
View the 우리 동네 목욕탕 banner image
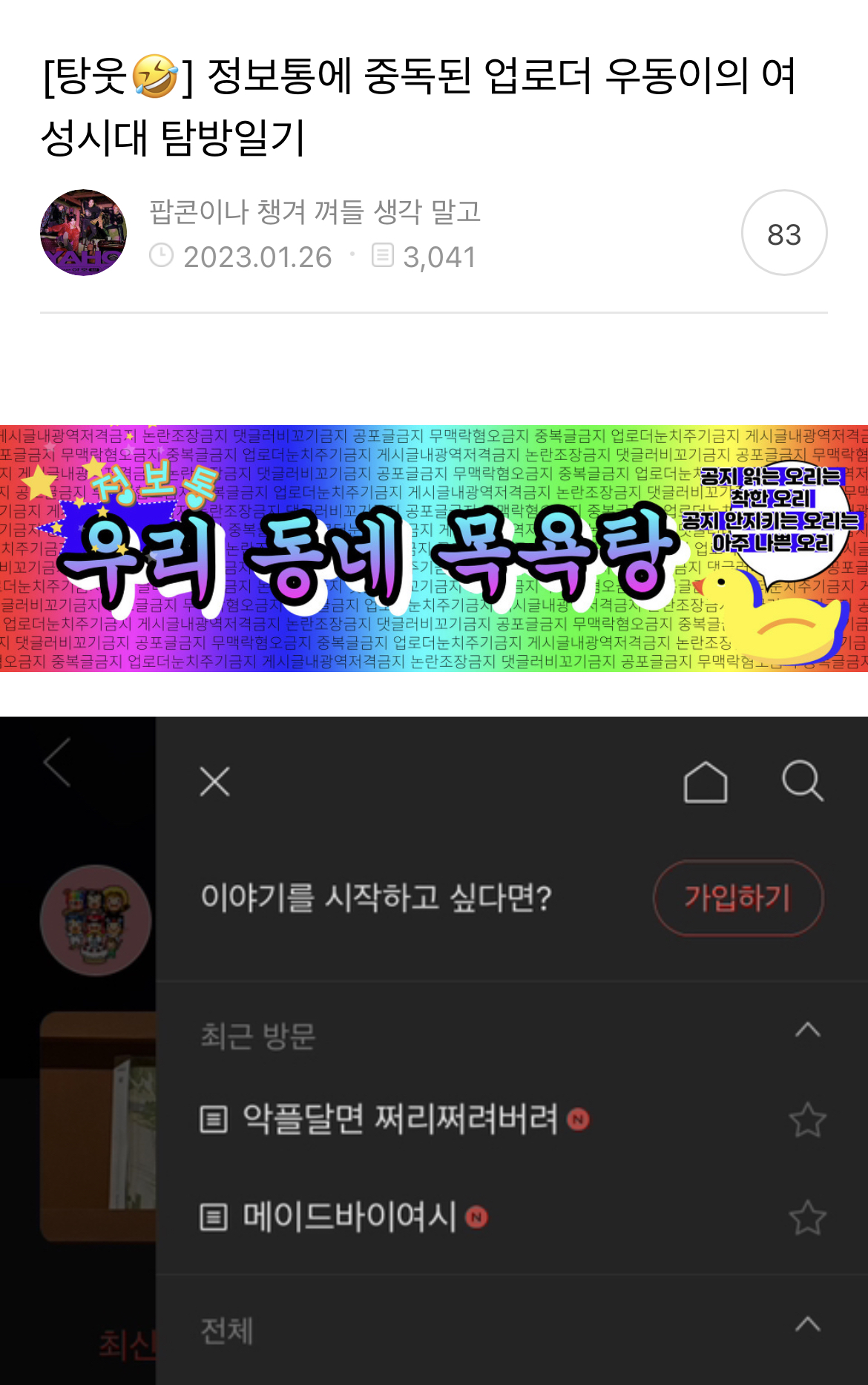pyautogui.click(x=434, y=549)
